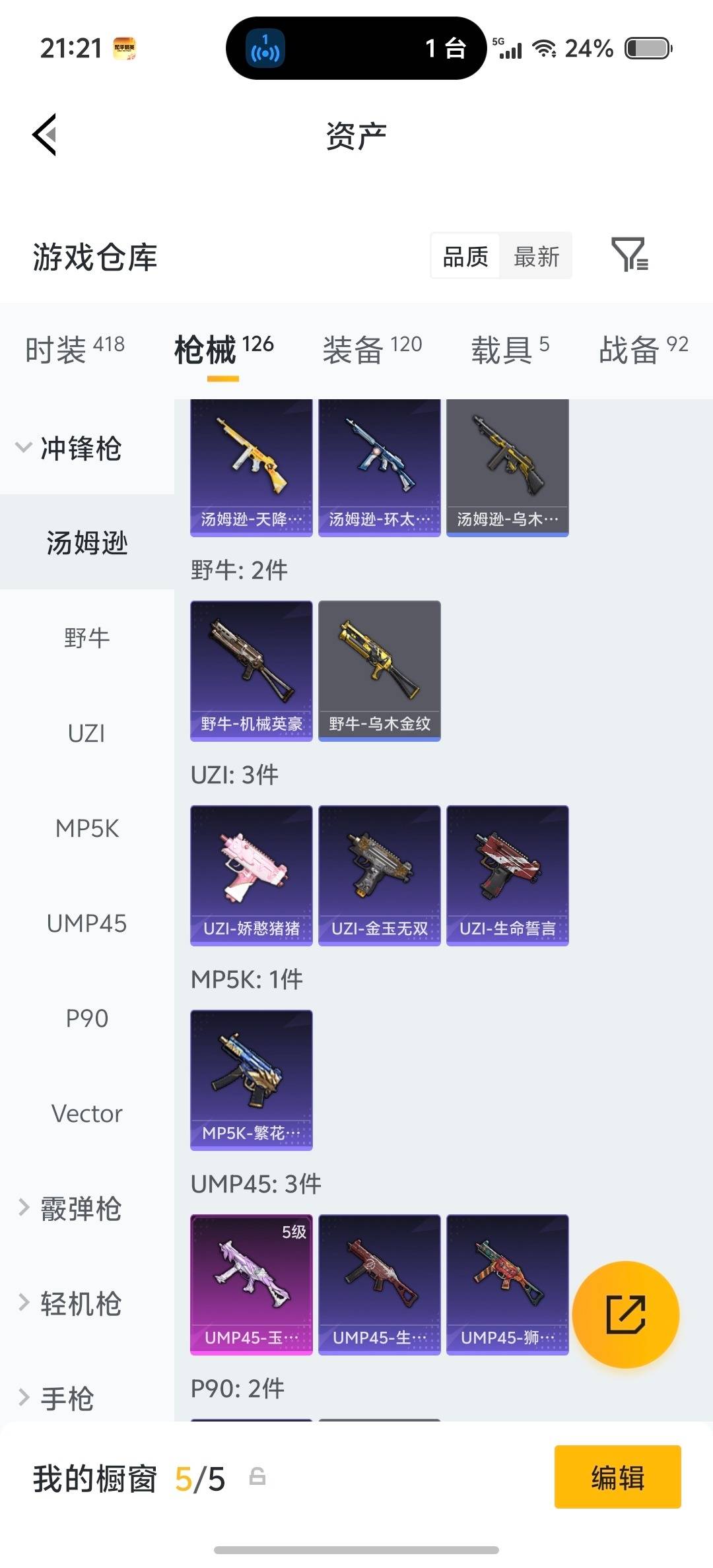The image size is (713, 1568).
Task: Switch sorting to 最新
Action: click(x=537, y=256)
